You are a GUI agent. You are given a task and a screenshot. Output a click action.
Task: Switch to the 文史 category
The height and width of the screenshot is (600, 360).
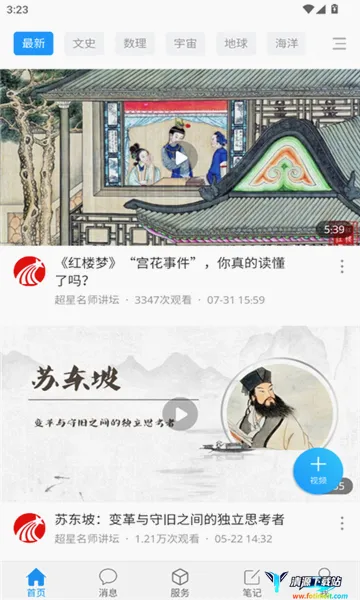pyautogui.click(x=84, y=43)
